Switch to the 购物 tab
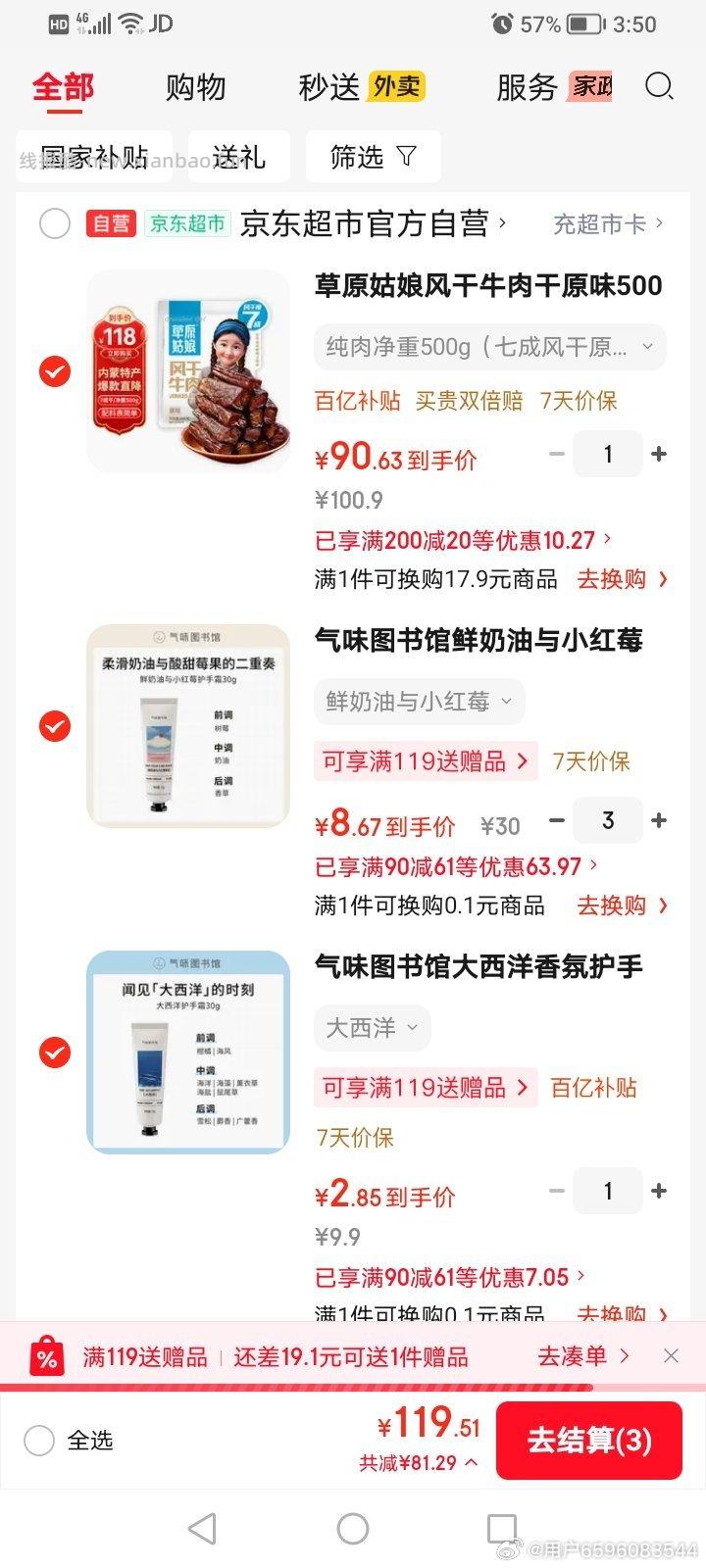 click(x=195, y=87)
